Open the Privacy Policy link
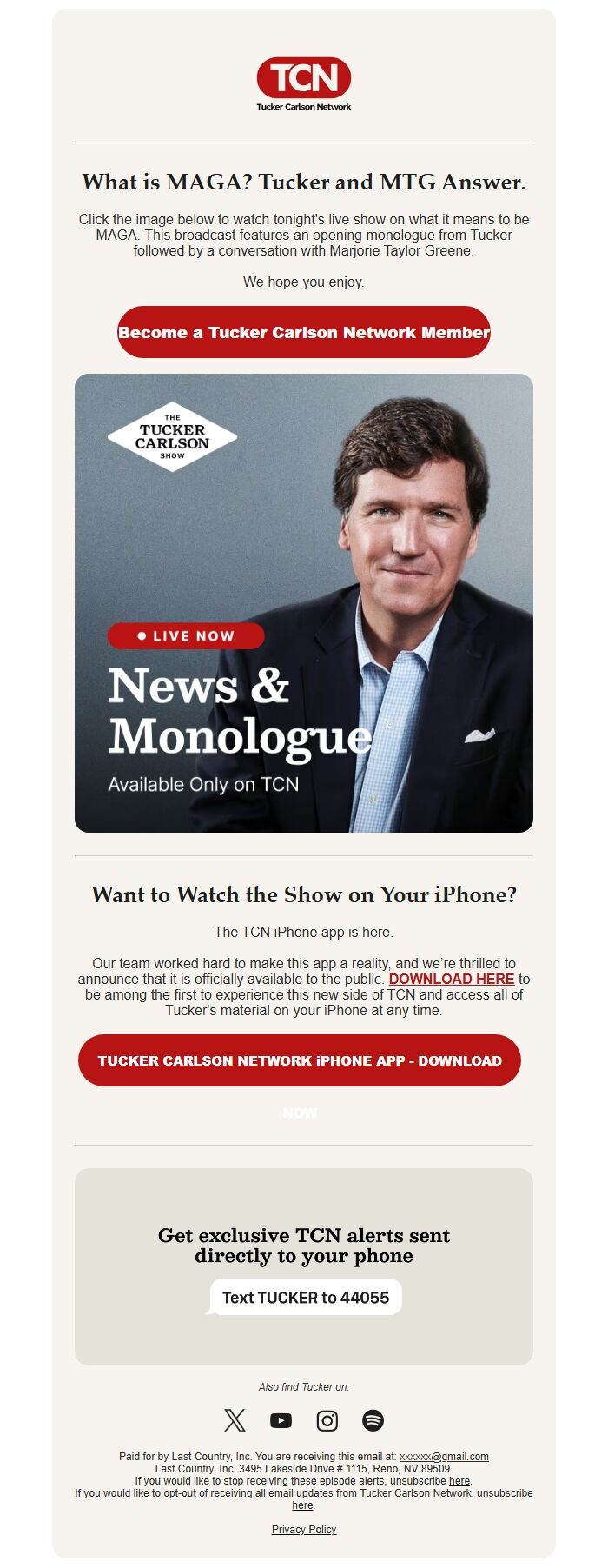608x1568 pixels. click(304, 1530)
